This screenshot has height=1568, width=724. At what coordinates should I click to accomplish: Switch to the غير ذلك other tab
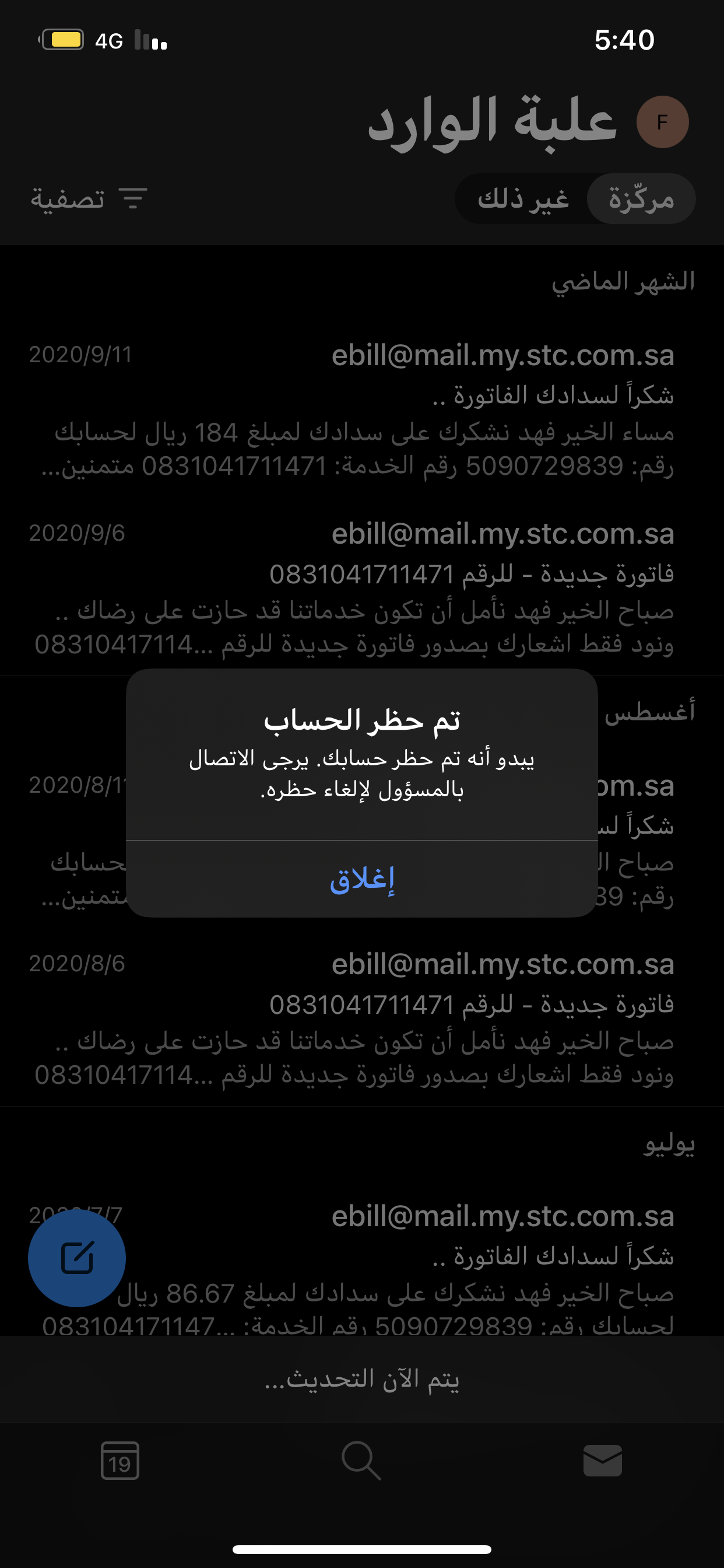523,199
